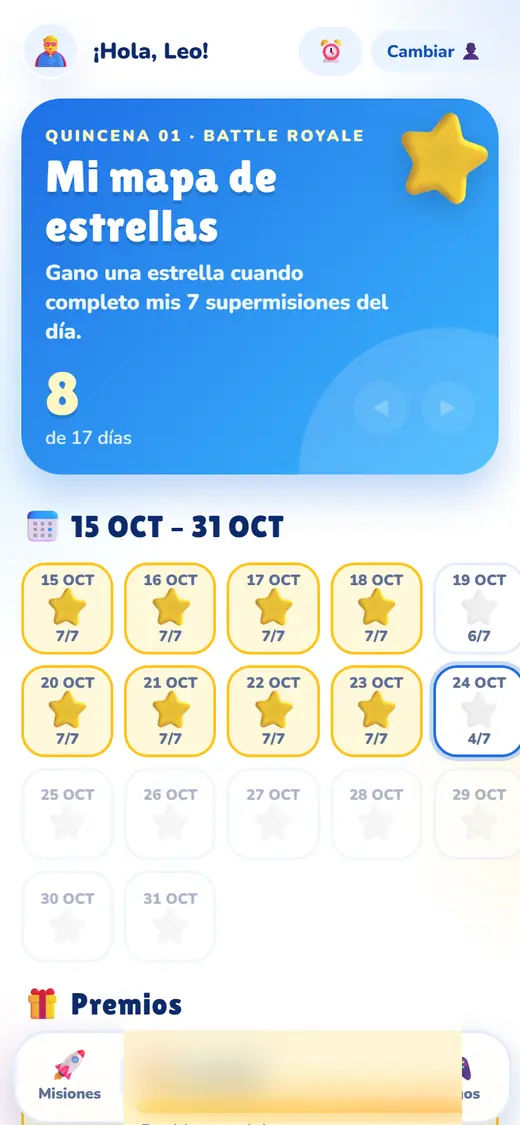The image size is (520, 1125).
Task: Open the 23 OCT day tile
Action: 377,711
